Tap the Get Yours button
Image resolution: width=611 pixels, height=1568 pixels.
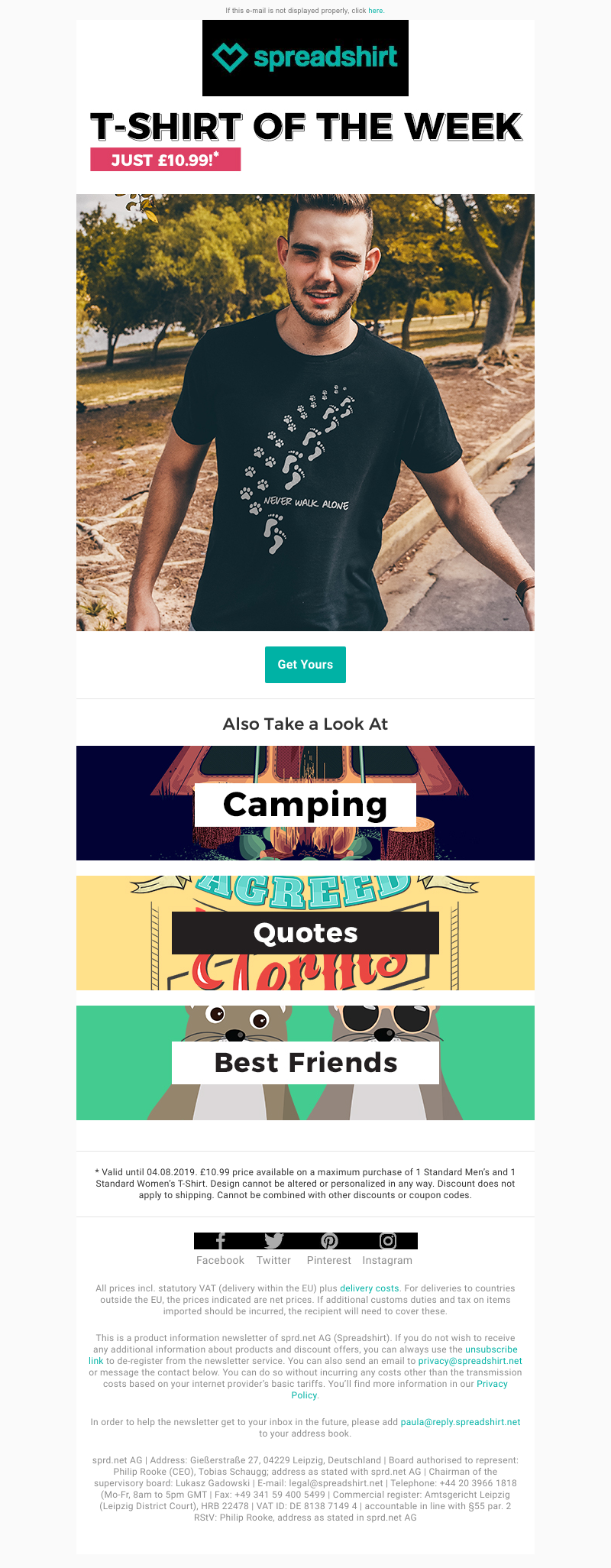[305, 665]
